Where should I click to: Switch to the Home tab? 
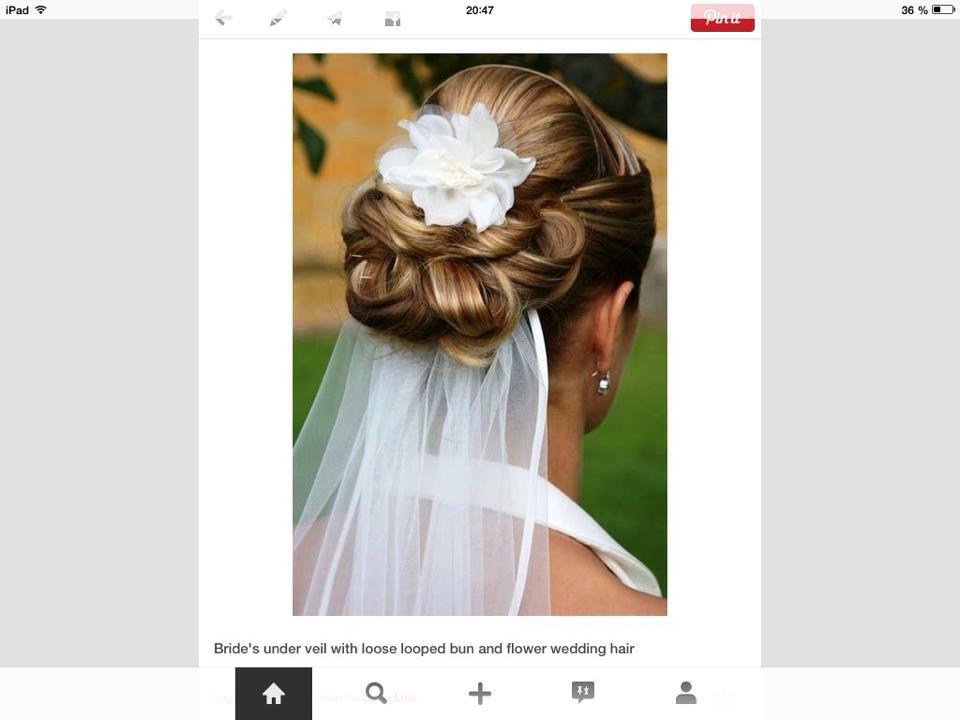click(274, 694)
